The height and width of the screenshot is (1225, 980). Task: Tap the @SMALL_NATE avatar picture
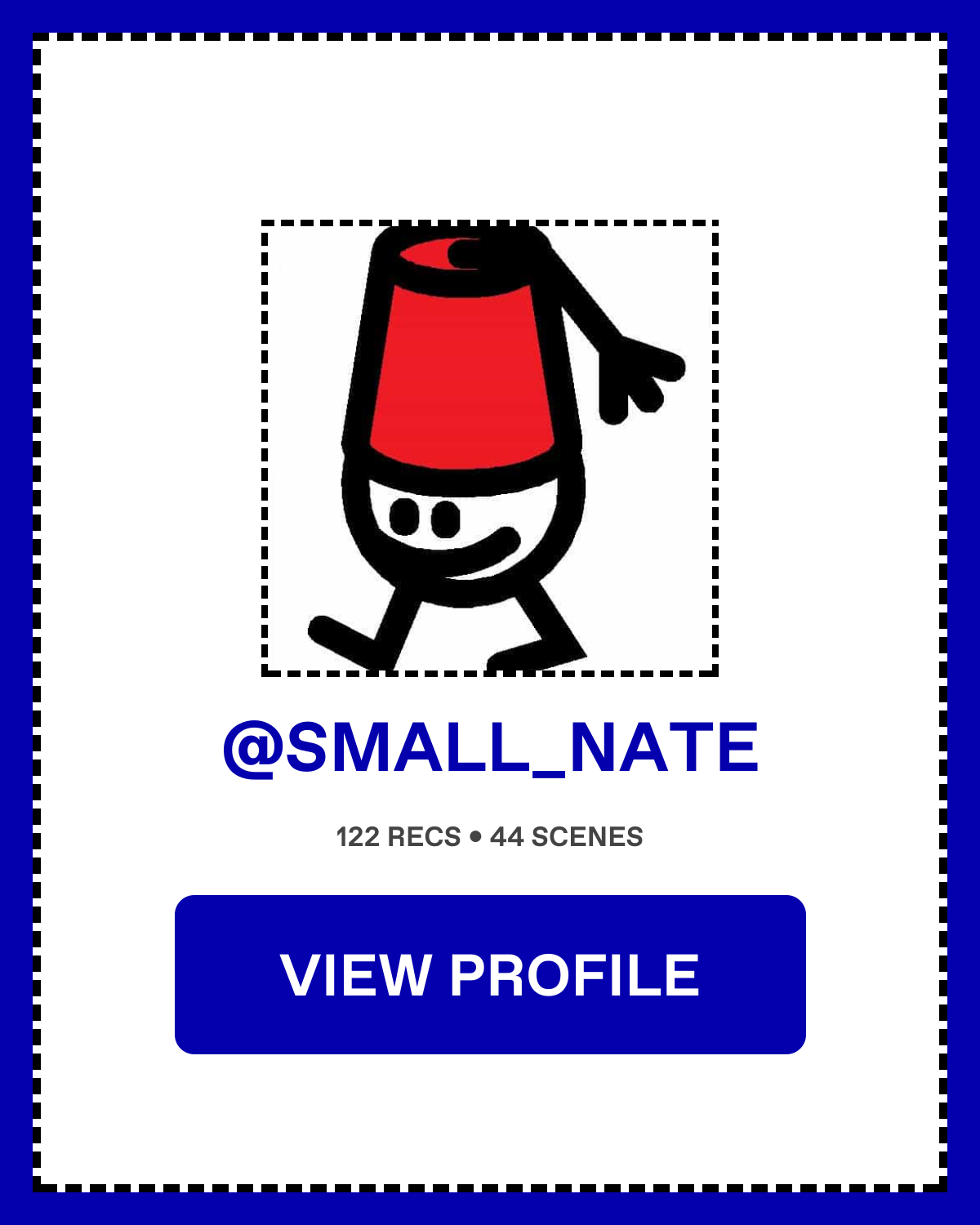tap(489, 448)
